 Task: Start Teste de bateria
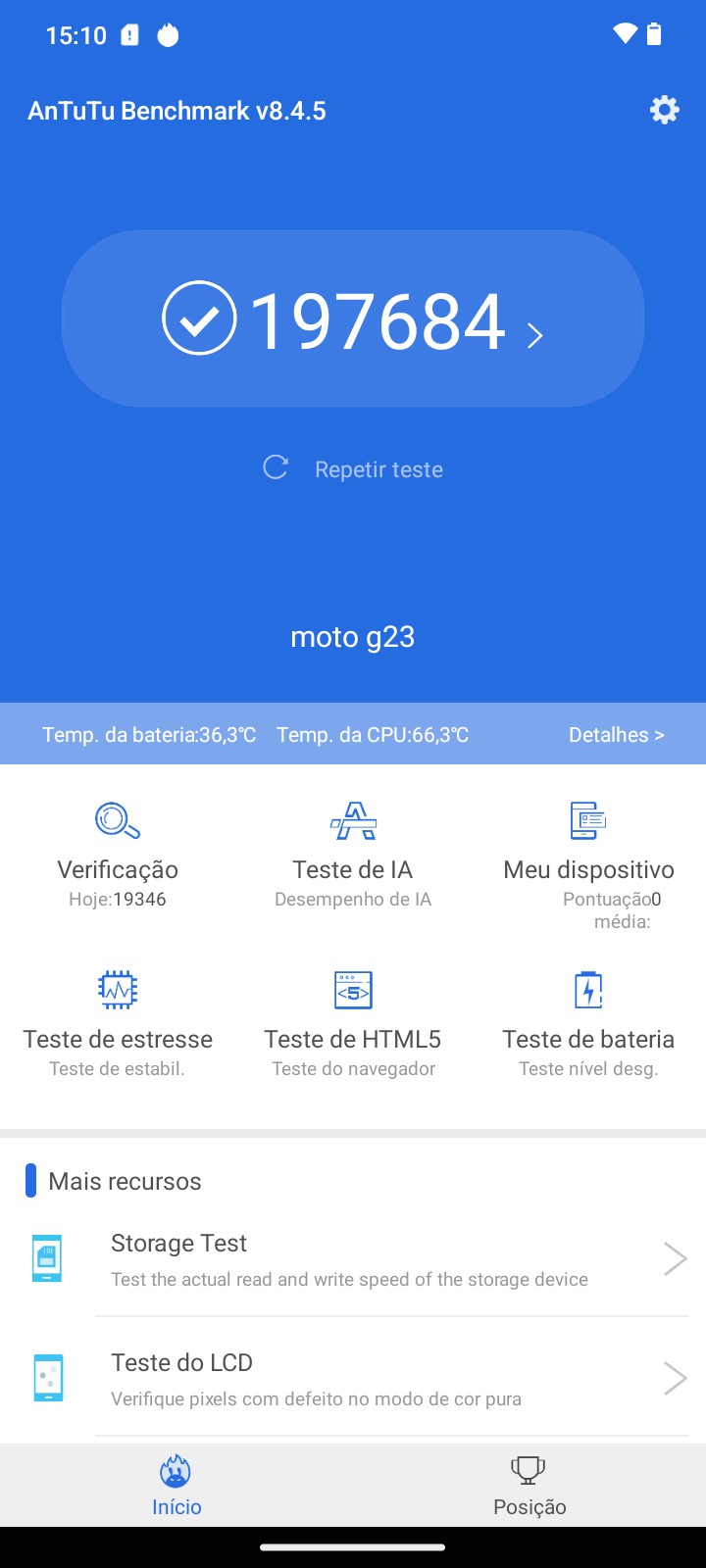pos(588,1023)
